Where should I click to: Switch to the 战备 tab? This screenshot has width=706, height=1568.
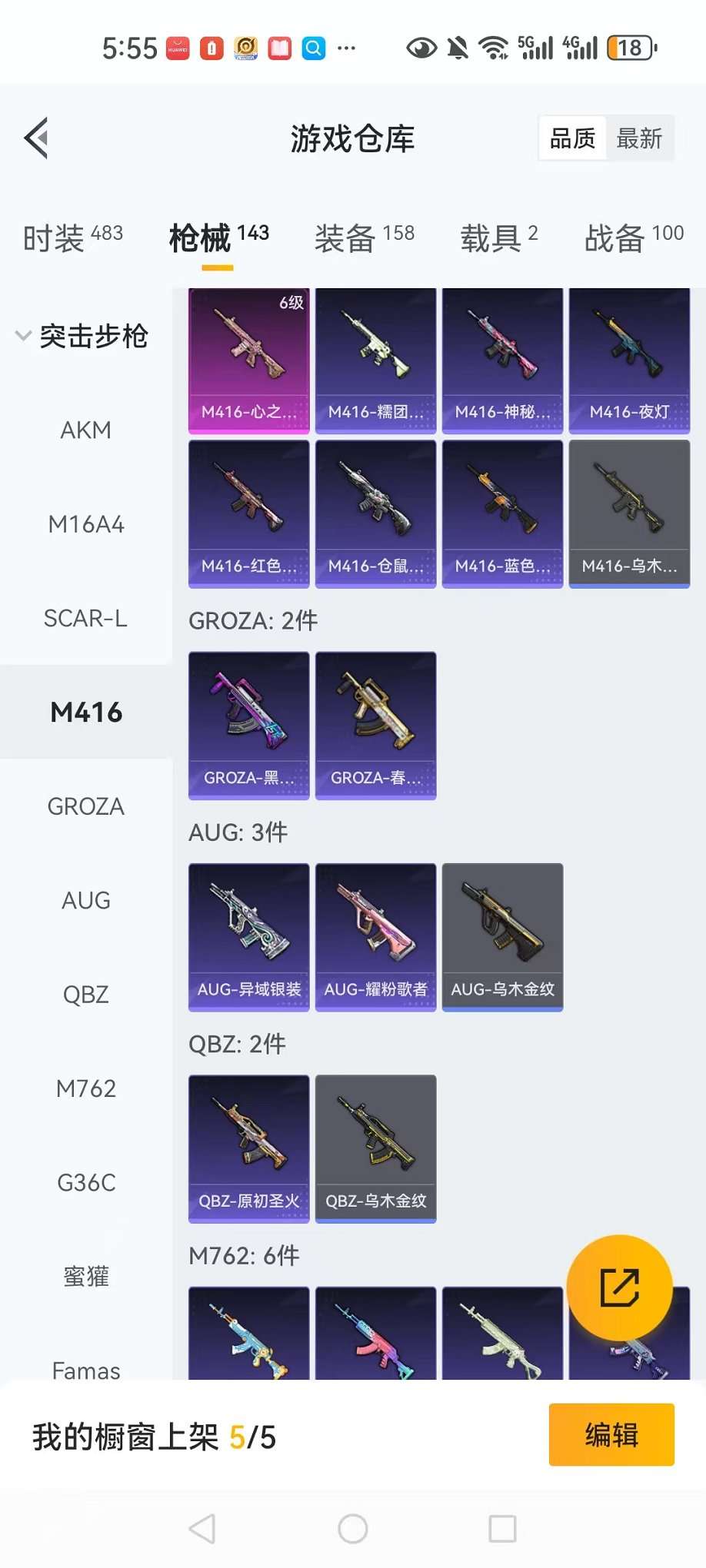coord(634,238)
